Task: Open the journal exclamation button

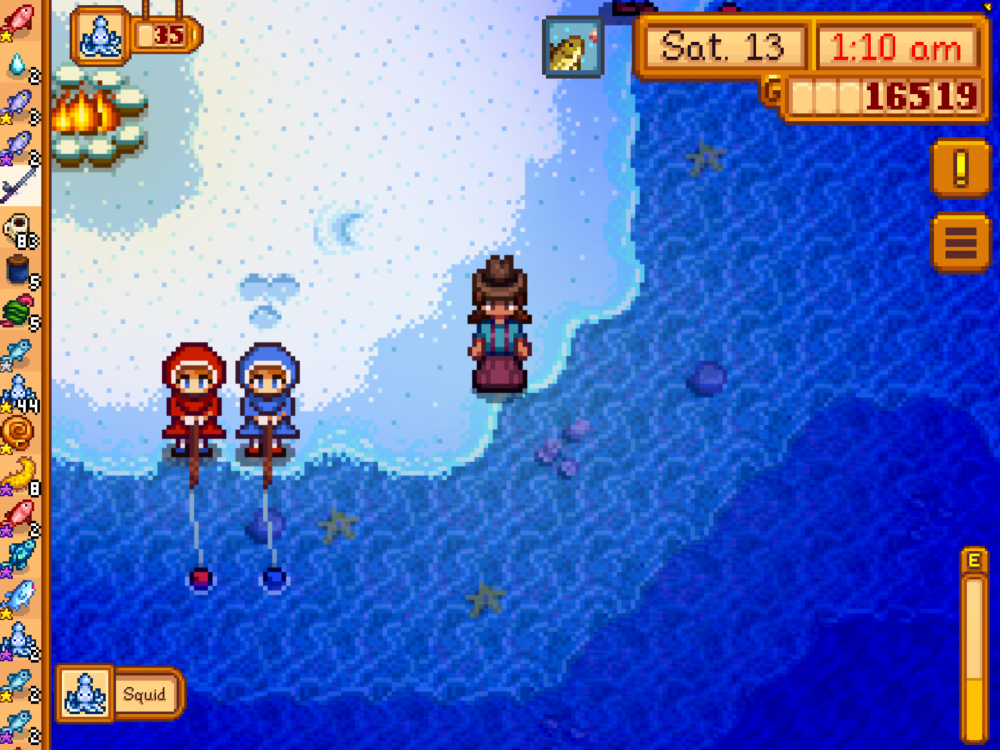Action: coord(960,167)
